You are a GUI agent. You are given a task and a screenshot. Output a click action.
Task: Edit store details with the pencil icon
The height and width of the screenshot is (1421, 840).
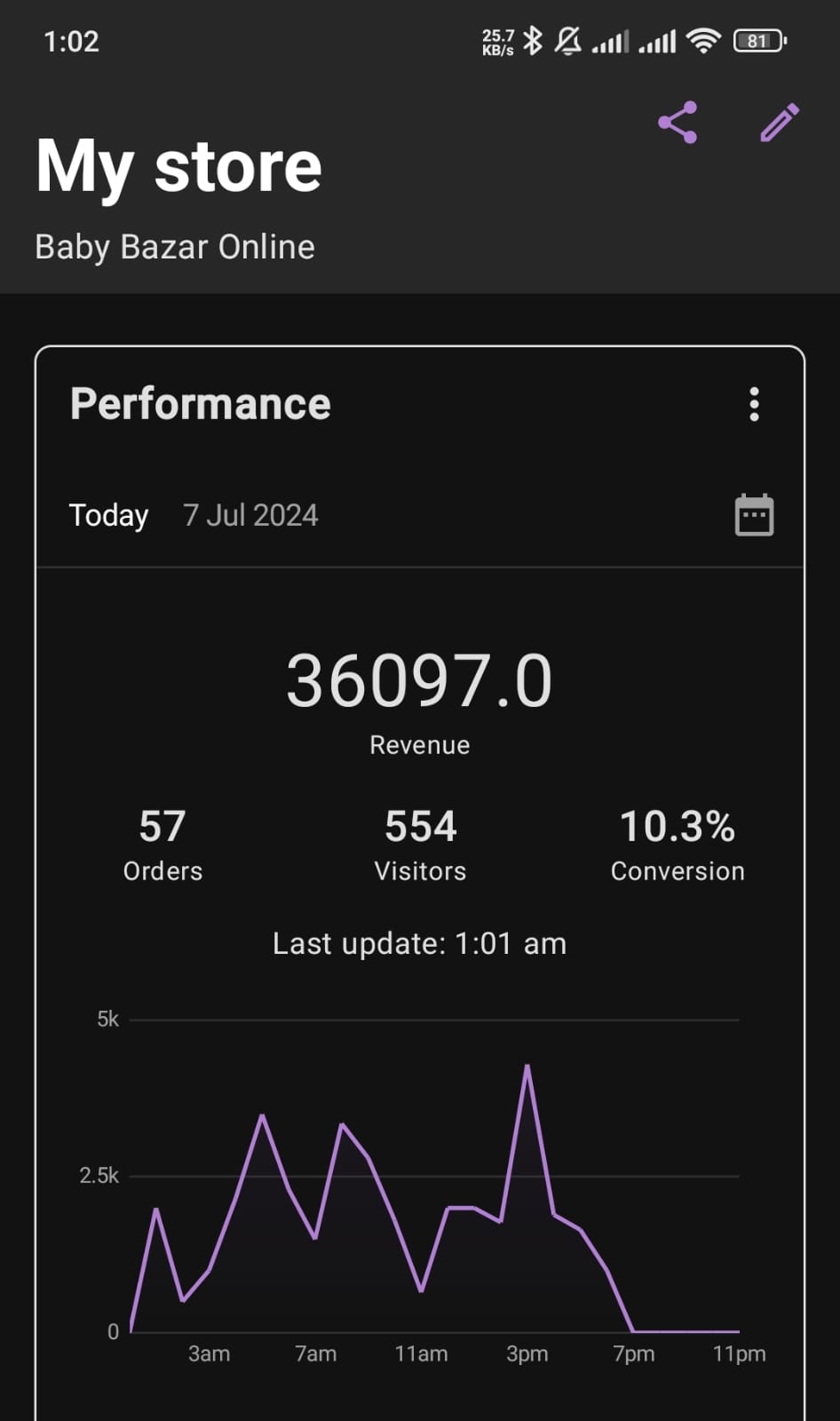pos(780,123)
